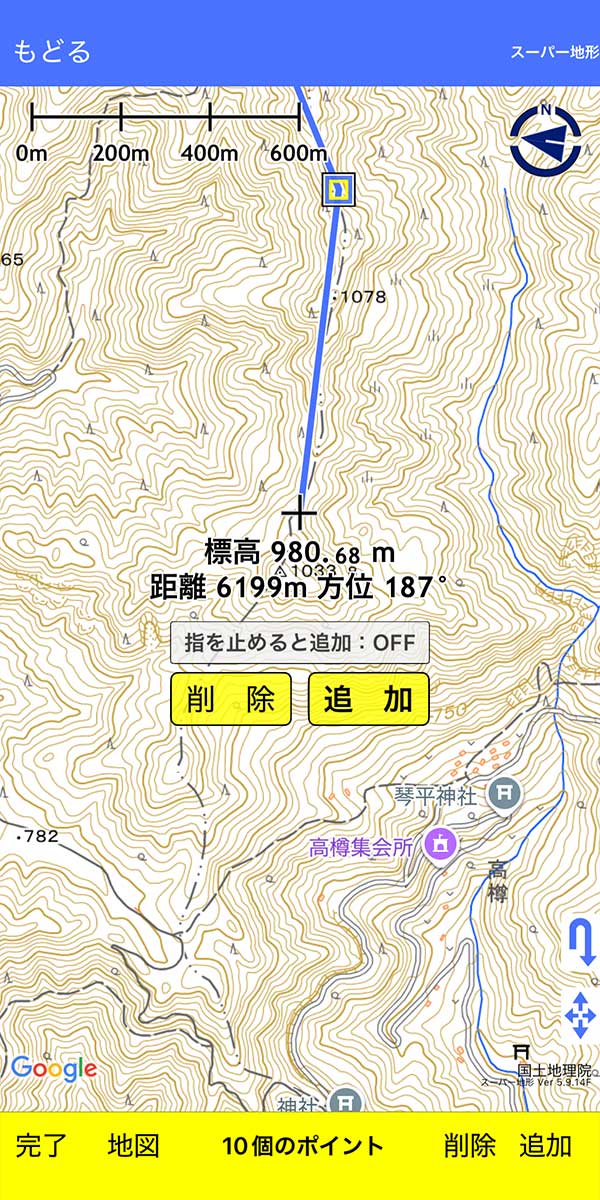Tap the four-way move arrows icon
The image size is (600, 1200).
pyautogui.click(x=580, y=1015)
